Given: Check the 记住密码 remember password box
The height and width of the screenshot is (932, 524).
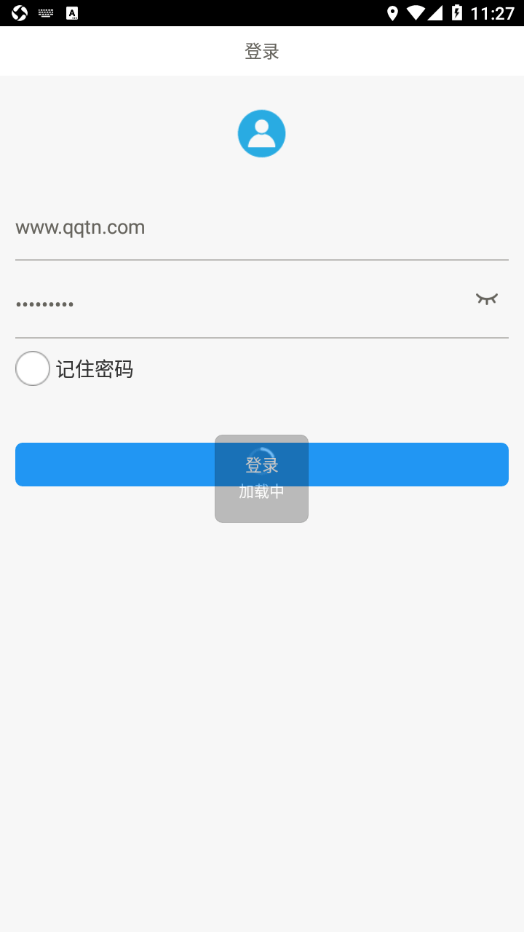Looking at the screenshot, I should click(x=33, y=369).
